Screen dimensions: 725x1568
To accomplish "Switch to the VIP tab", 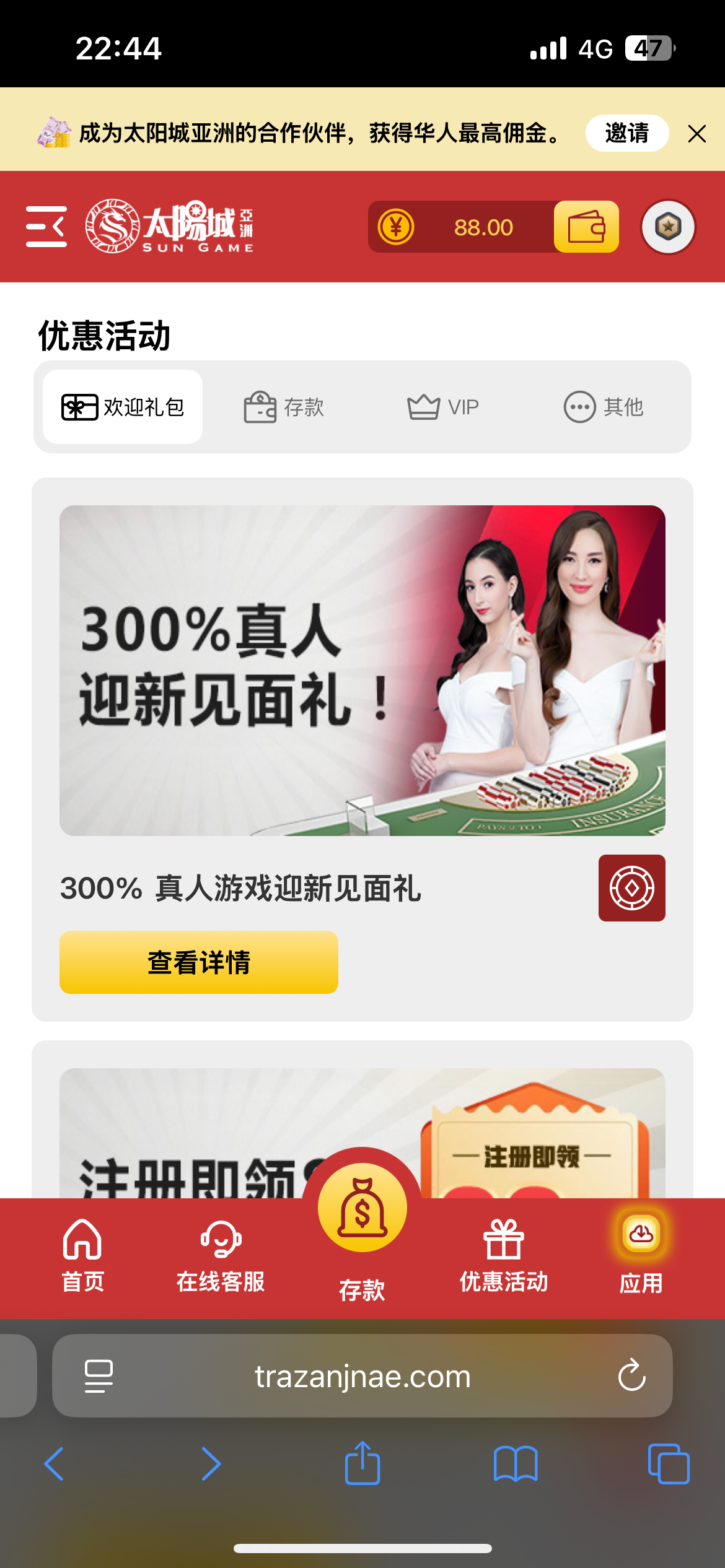I will point(443,407).
